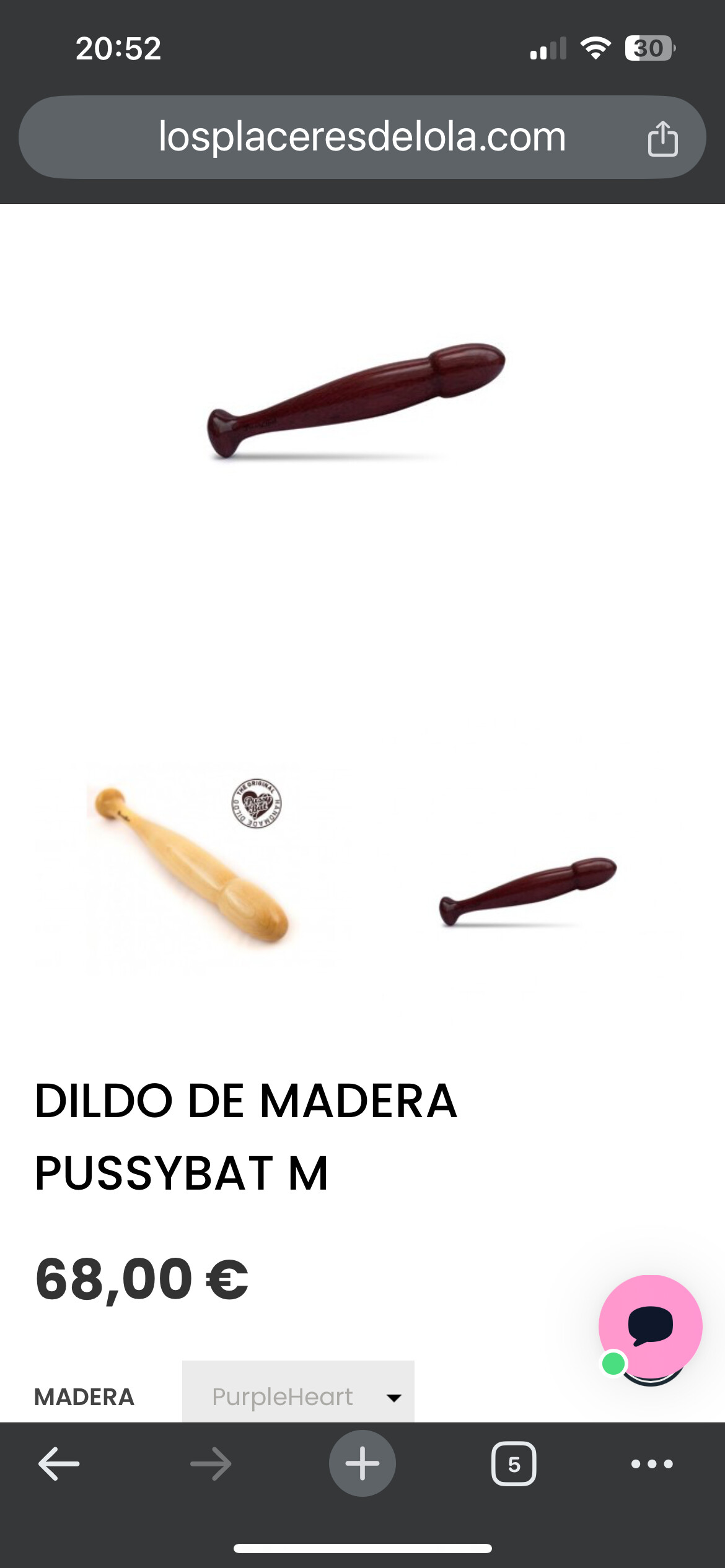Image resolution: width=725 pixels, height=1568 pixels.
Task: Open a new browser tab
Action: coord(362,1463)
